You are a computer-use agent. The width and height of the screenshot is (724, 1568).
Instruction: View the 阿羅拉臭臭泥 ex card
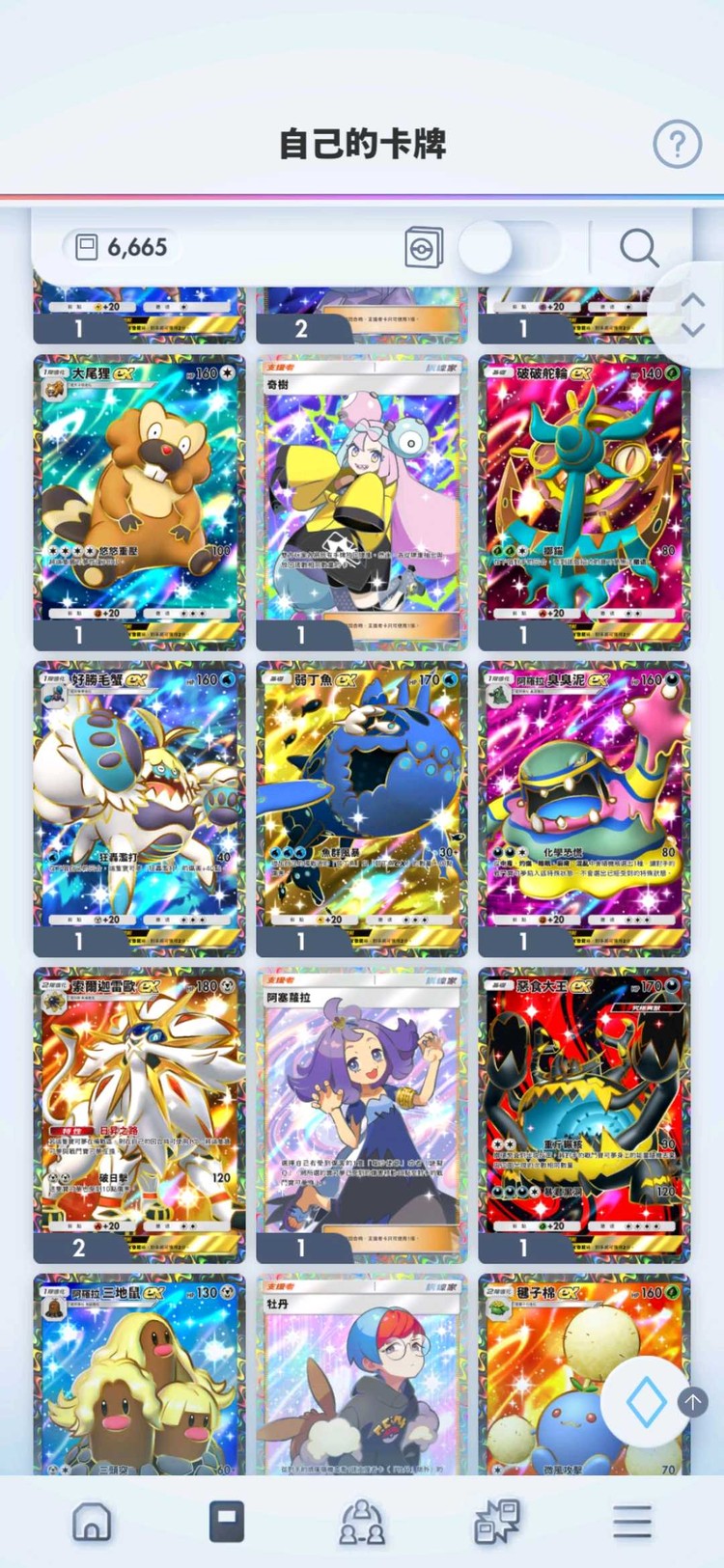[584, 798]
